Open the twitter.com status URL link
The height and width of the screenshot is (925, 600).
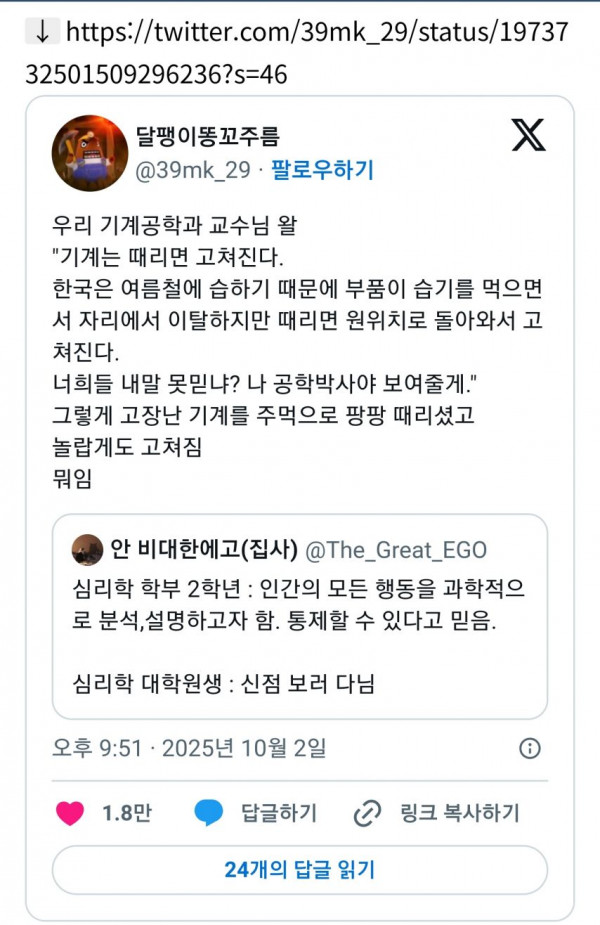pos(315,34)
